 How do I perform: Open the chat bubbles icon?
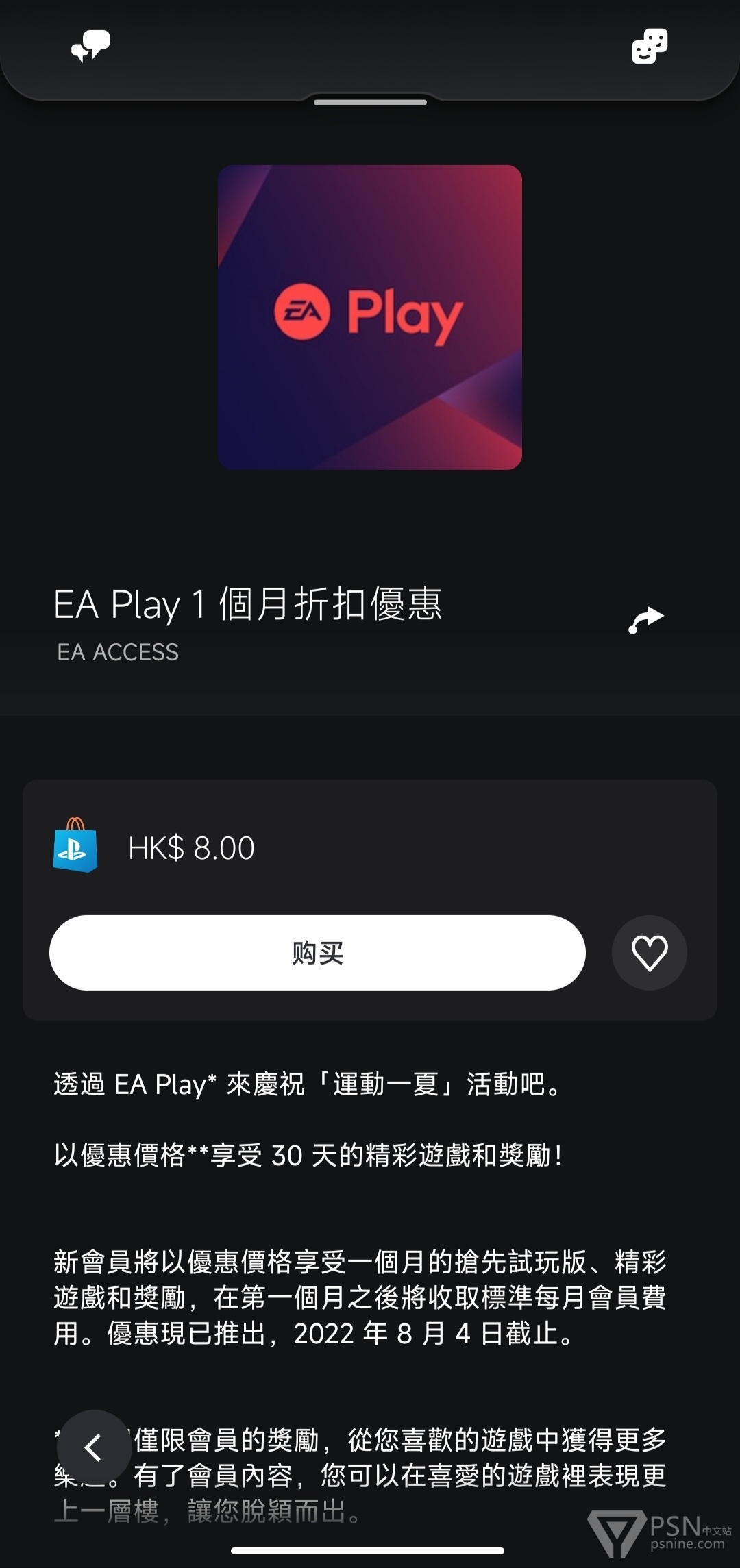(90, 46)
